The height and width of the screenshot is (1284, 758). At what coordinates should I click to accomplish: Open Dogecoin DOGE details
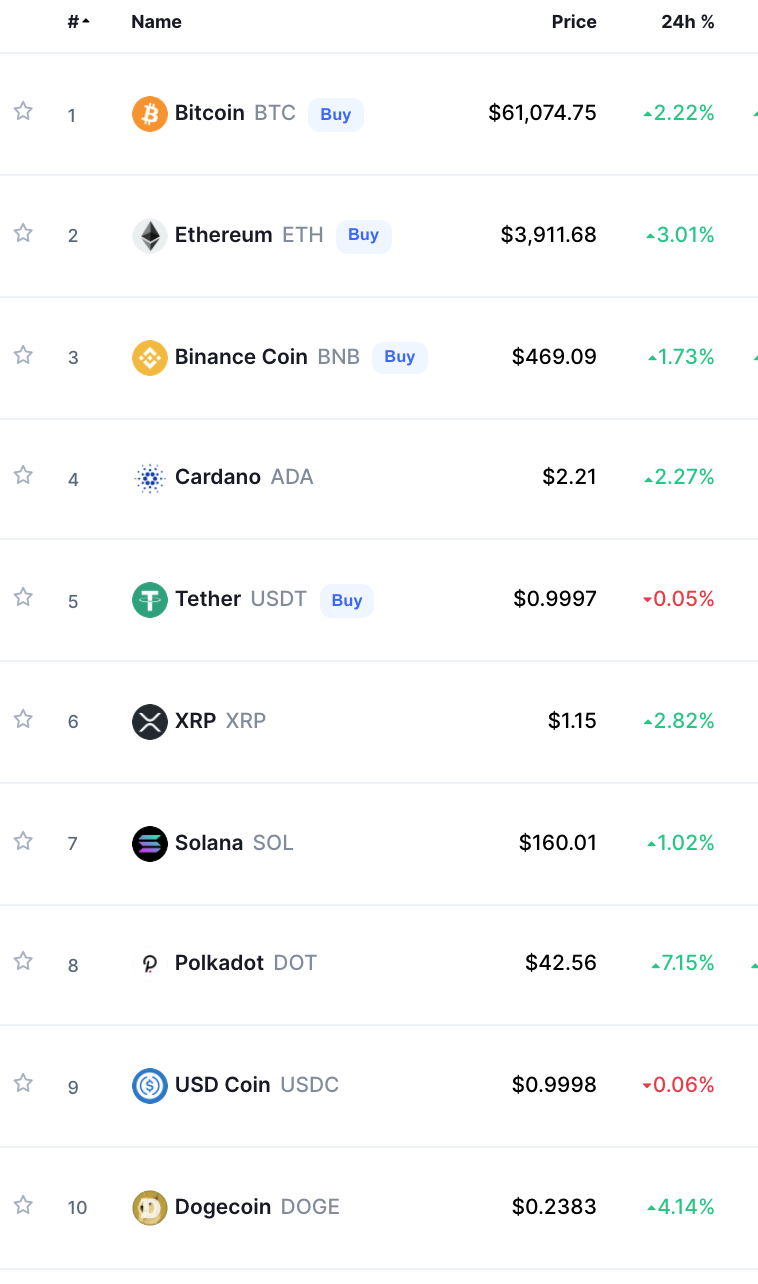click(379, 1207)
